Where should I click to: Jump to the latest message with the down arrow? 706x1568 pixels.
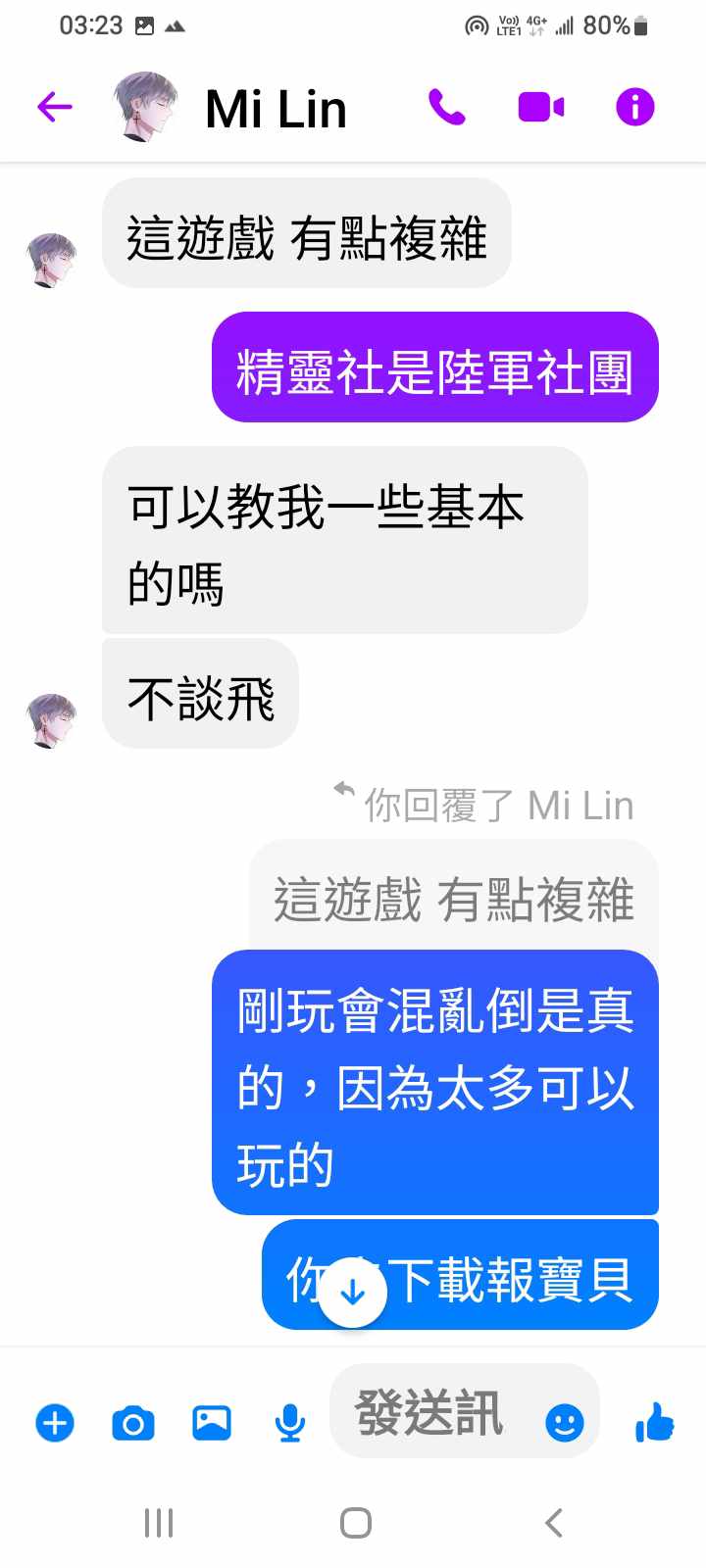click(353, 1293)
